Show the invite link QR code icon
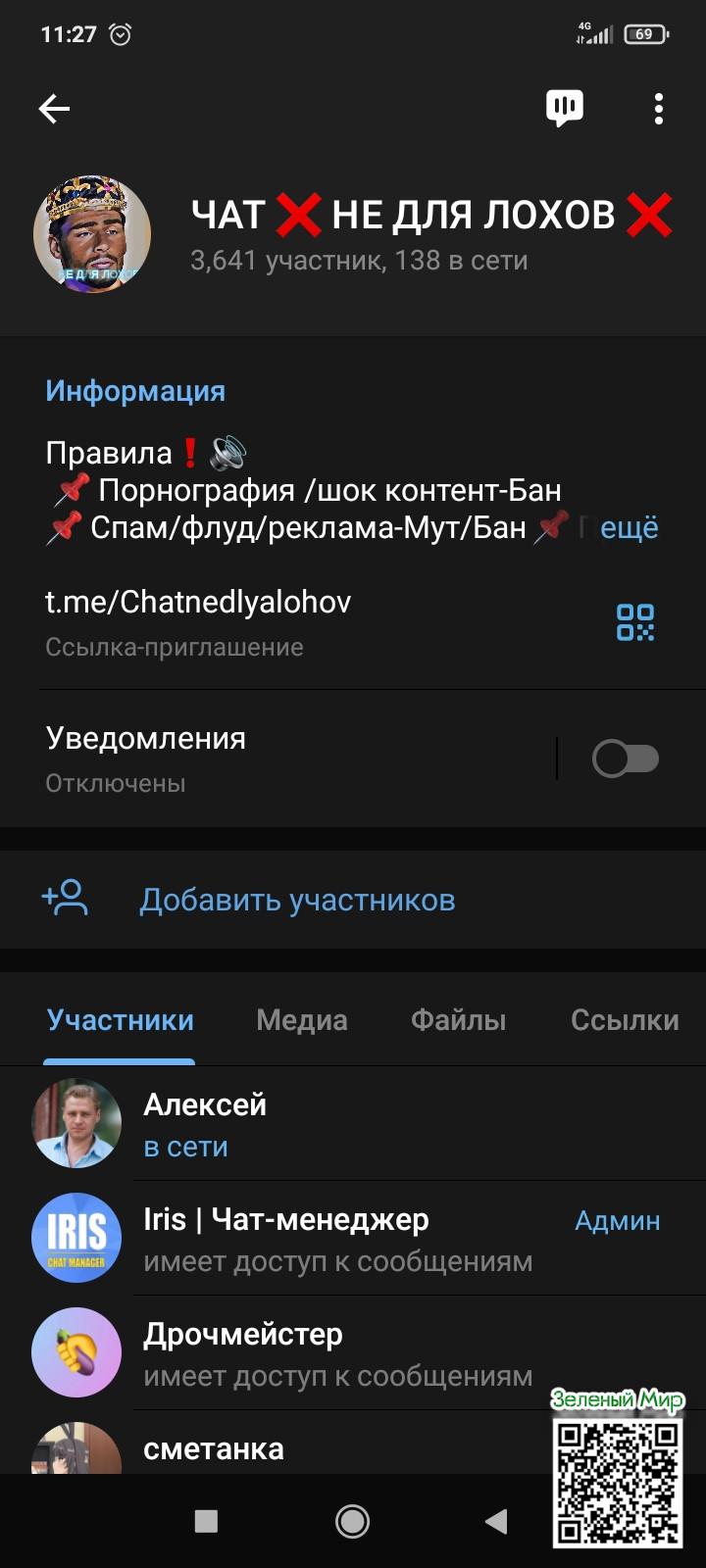The height and width of the screenshot is (1568, 706). click(634, 622)
